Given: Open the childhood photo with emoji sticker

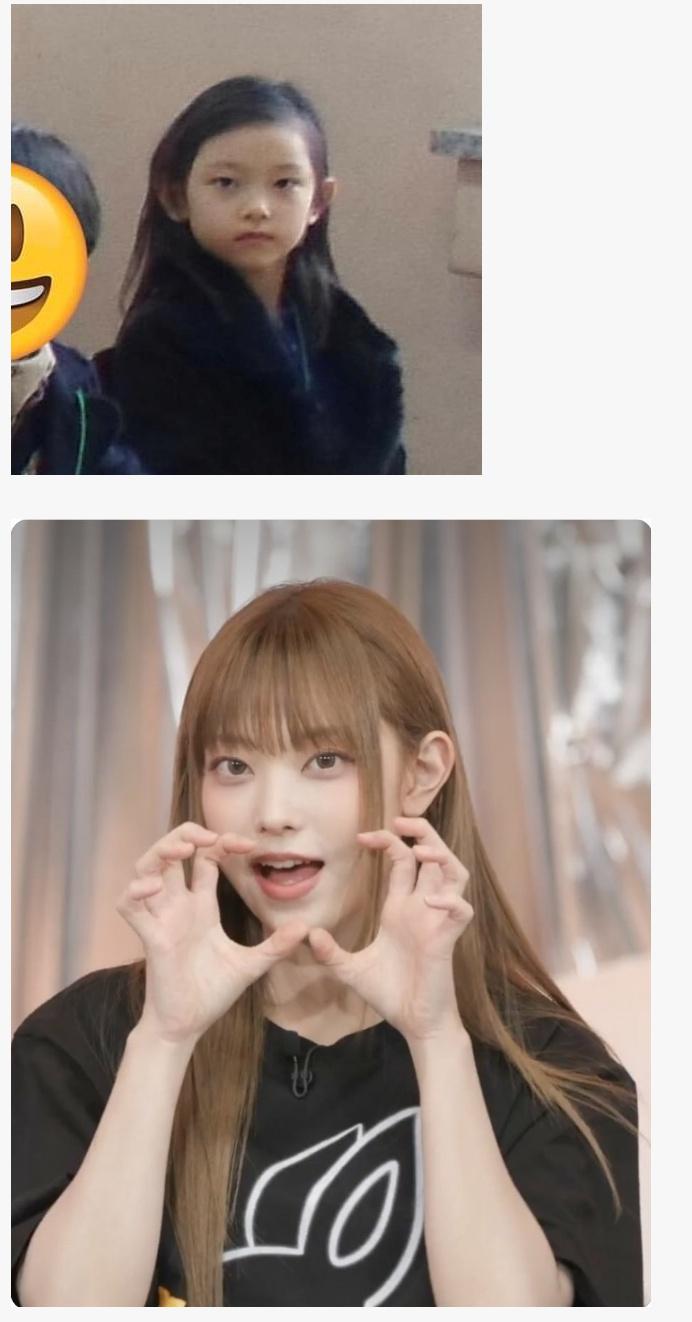Looking at the screenshot, I should click(246, 239).
